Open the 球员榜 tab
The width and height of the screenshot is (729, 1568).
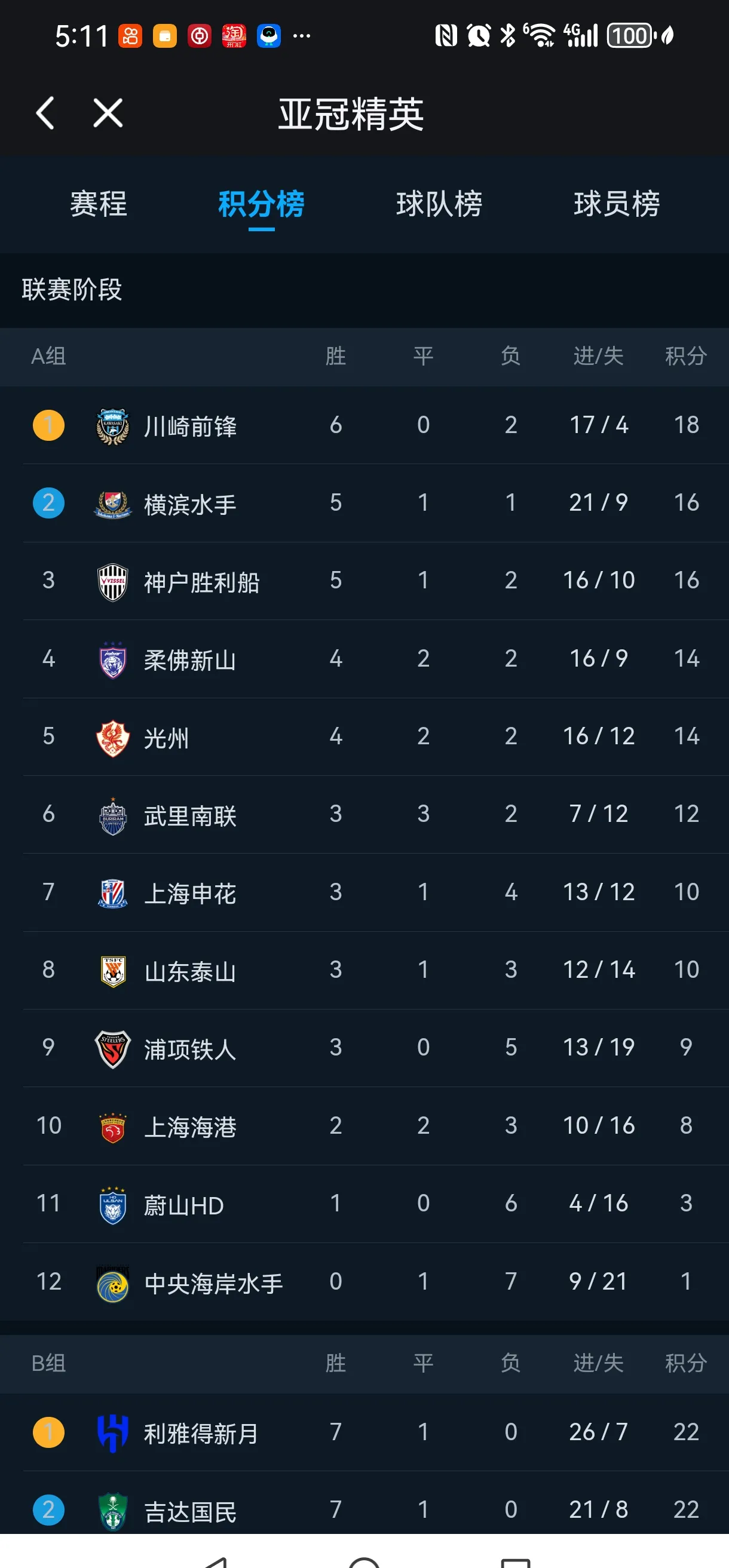(x=617, y=205)
